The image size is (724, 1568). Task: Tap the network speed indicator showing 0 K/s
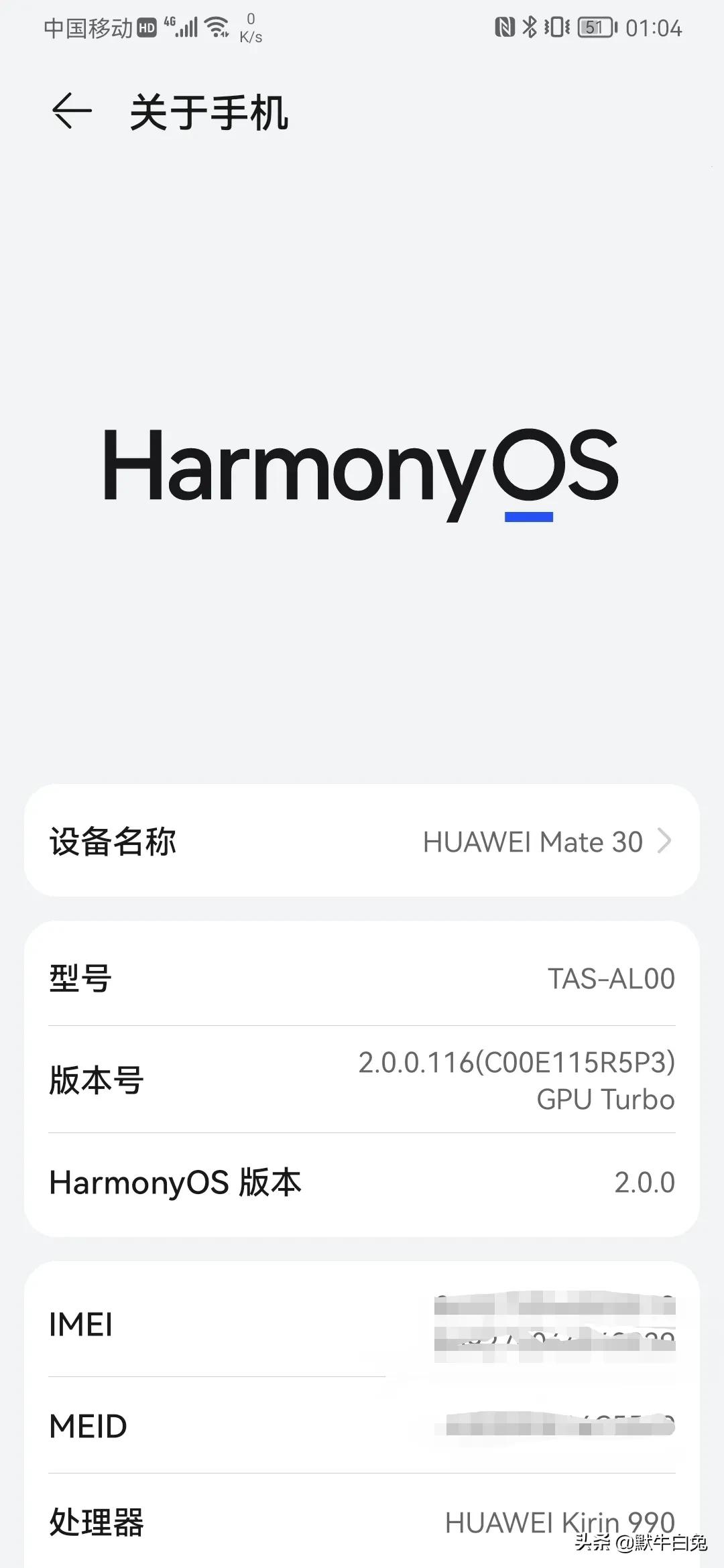(x=251, y=28)
